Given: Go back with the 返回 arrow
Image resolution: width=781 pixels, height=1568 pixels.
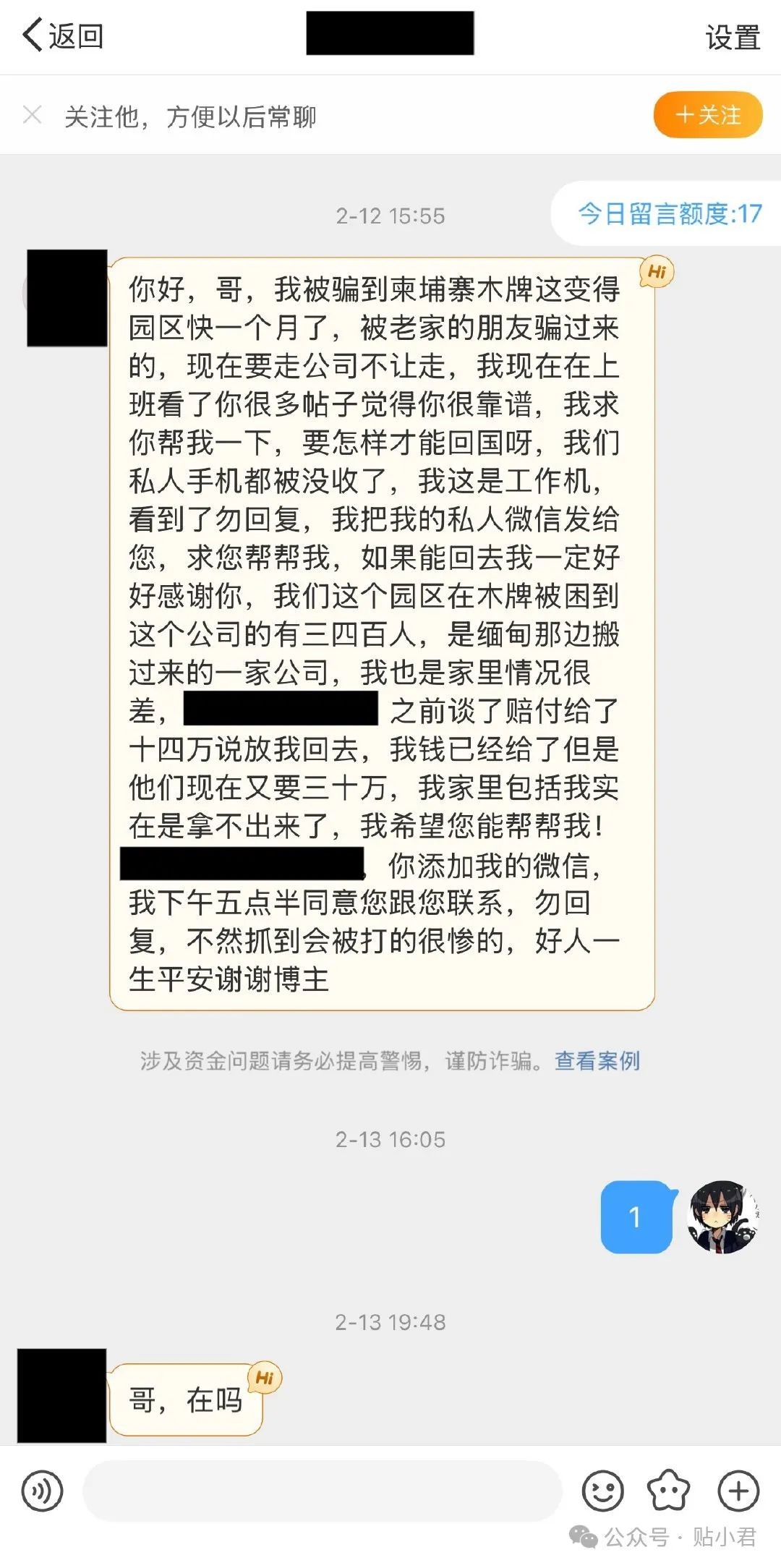Looking at the screenshot, I should (62, 35).
